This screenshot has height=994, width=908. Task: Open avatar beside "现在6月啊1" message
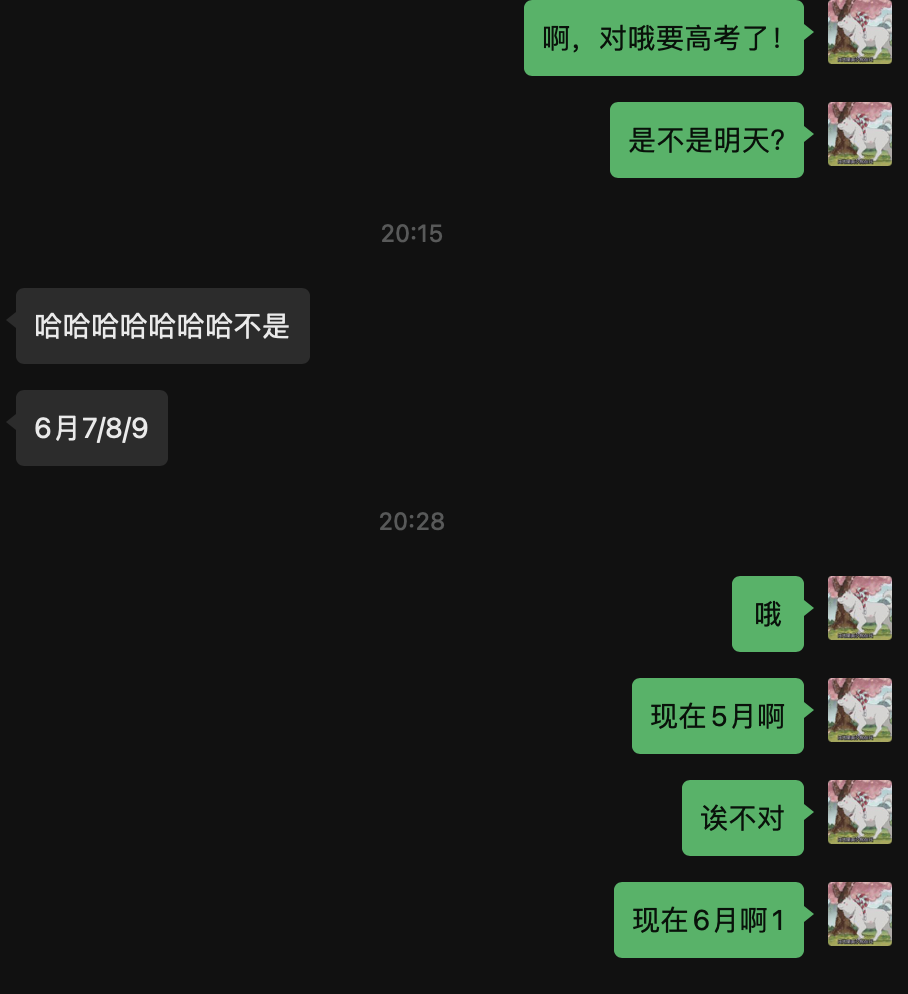coord(859,914)
